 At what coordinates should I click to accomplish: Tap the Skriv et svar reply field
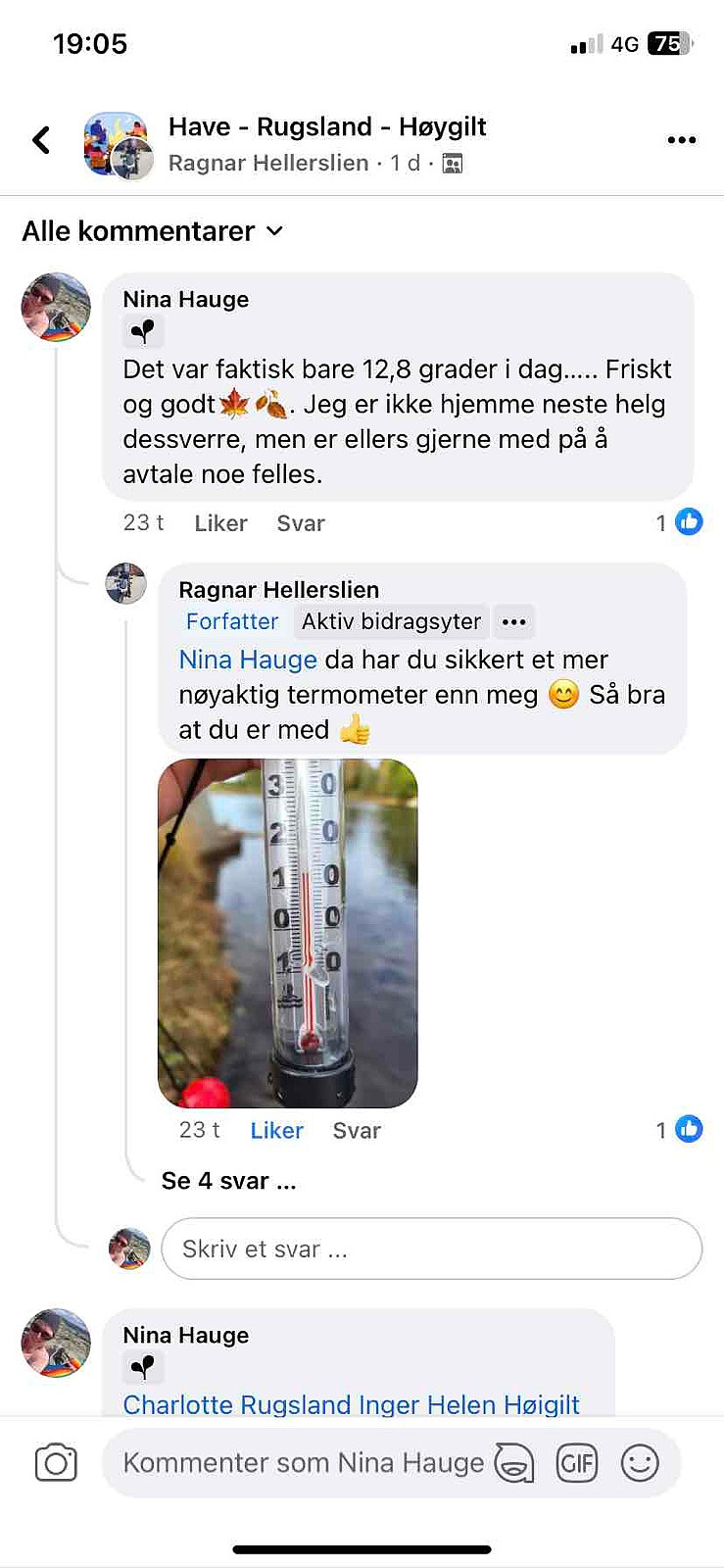point(431,1249)
